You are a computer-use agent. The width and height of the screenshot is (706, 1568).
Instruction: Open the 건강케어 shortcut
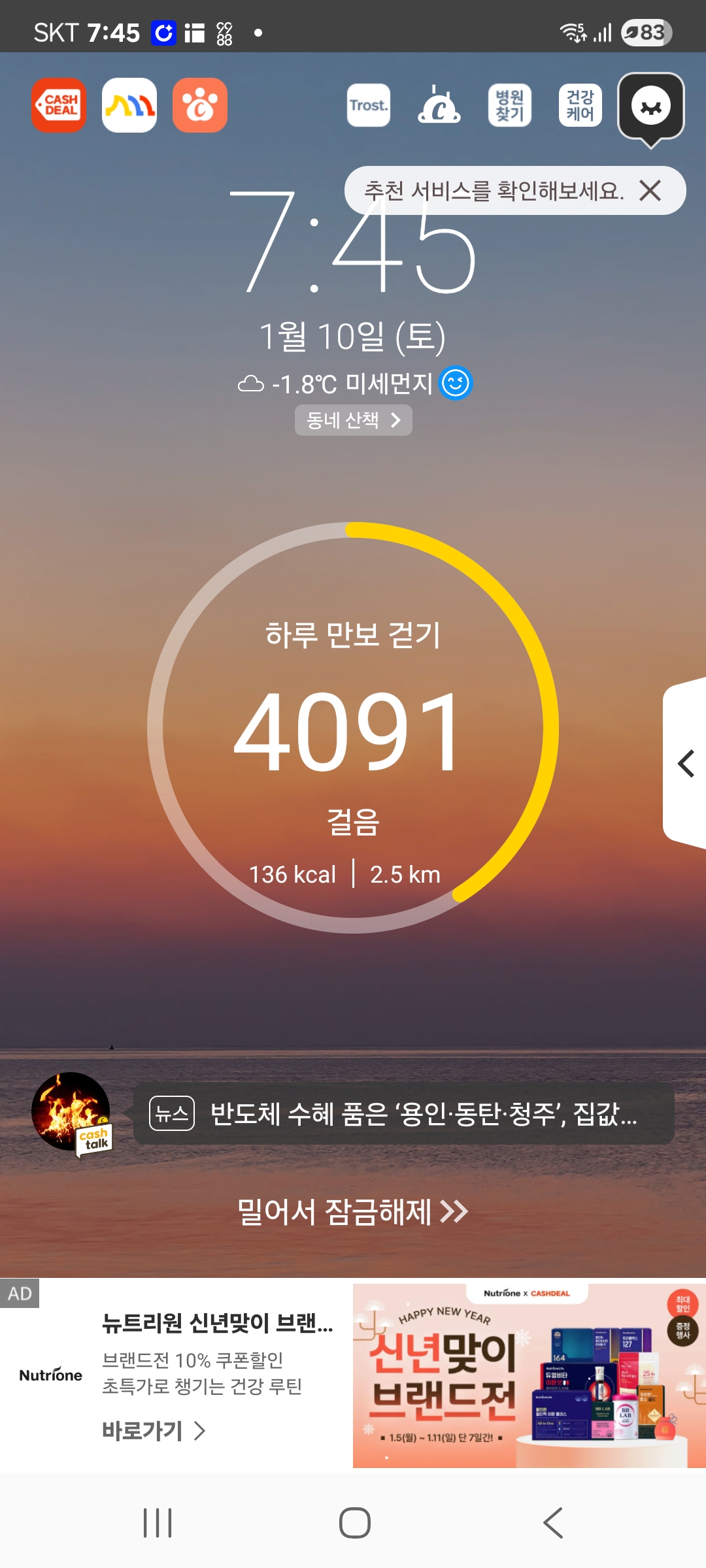point(580,105)
